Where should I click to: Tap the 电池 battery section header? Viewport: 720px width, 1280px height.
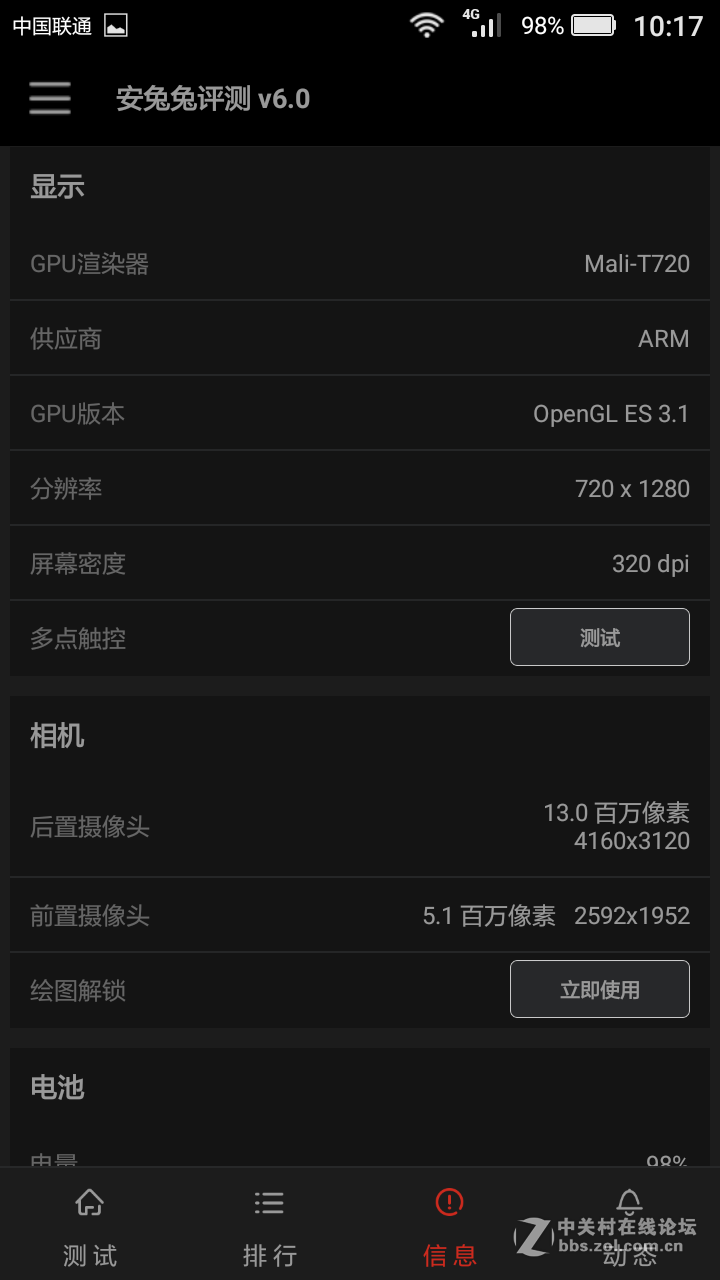(57, 1088)
